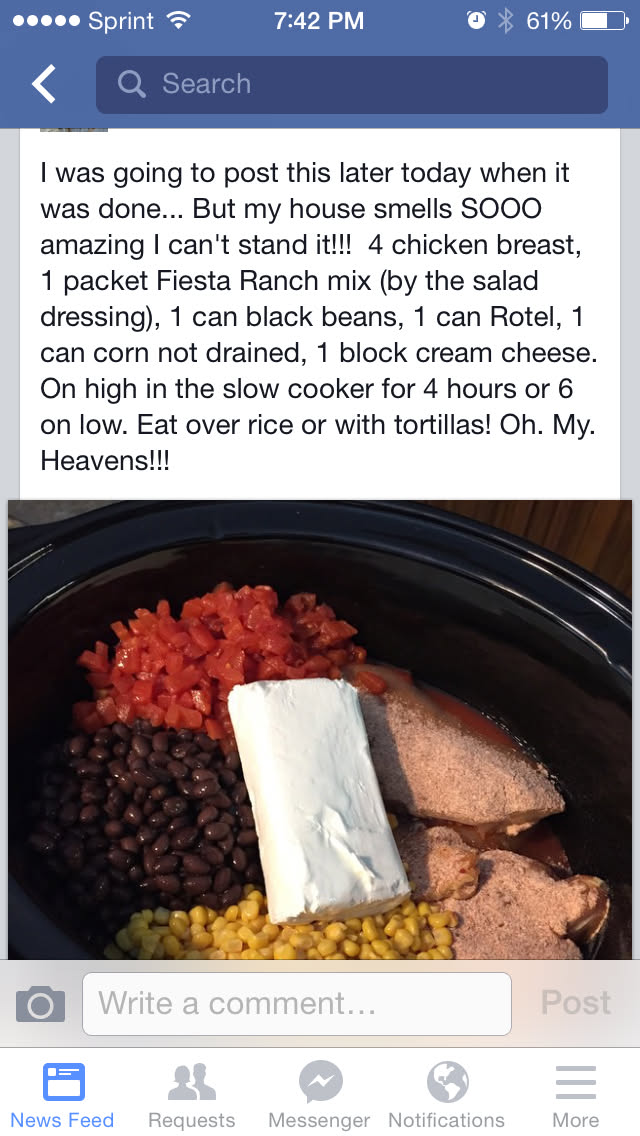Go to the Messenger tab
This screenshot has width=640, height=1136.
coord(320,1096)
